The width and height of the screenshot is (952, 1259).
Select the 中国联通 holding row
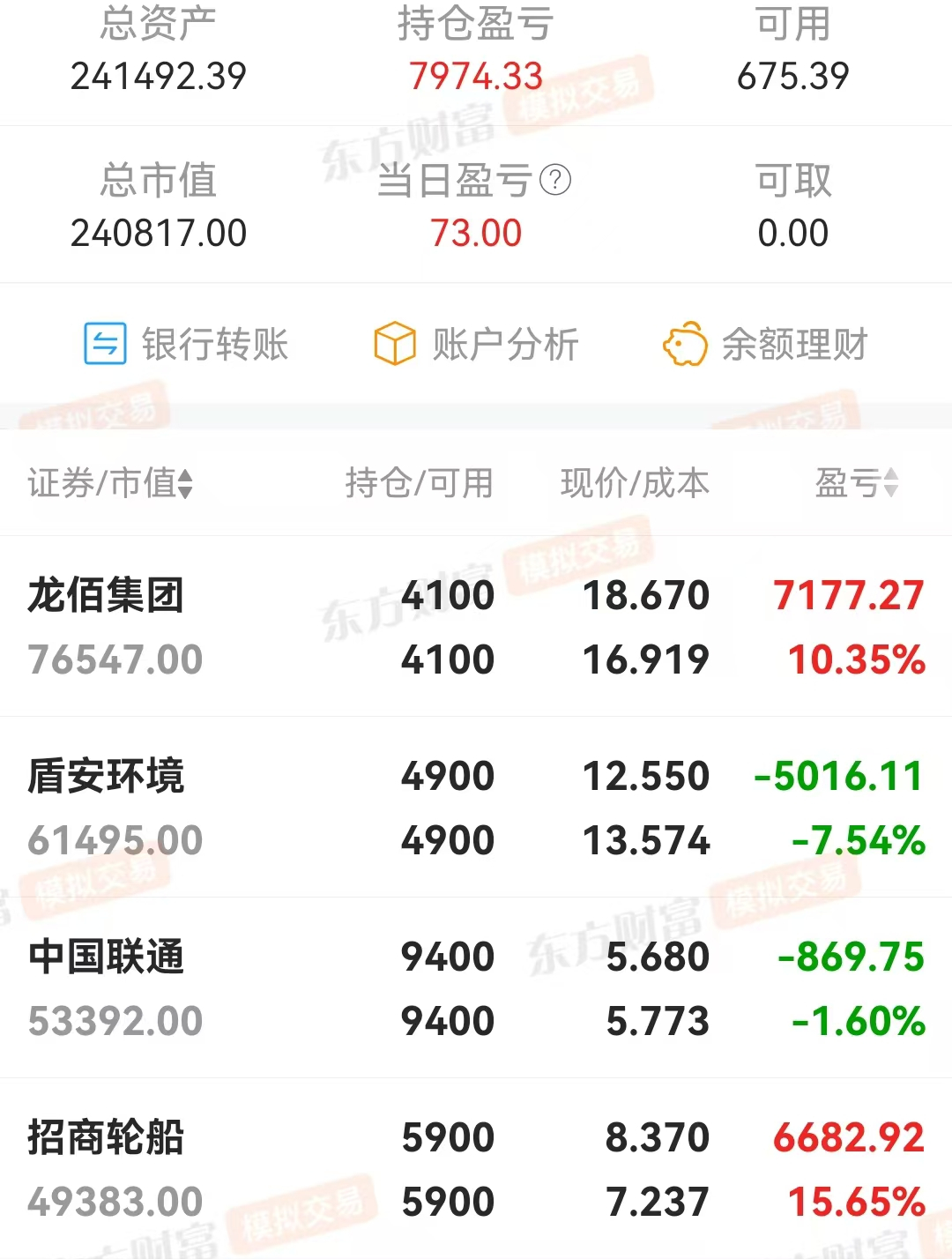476,987
